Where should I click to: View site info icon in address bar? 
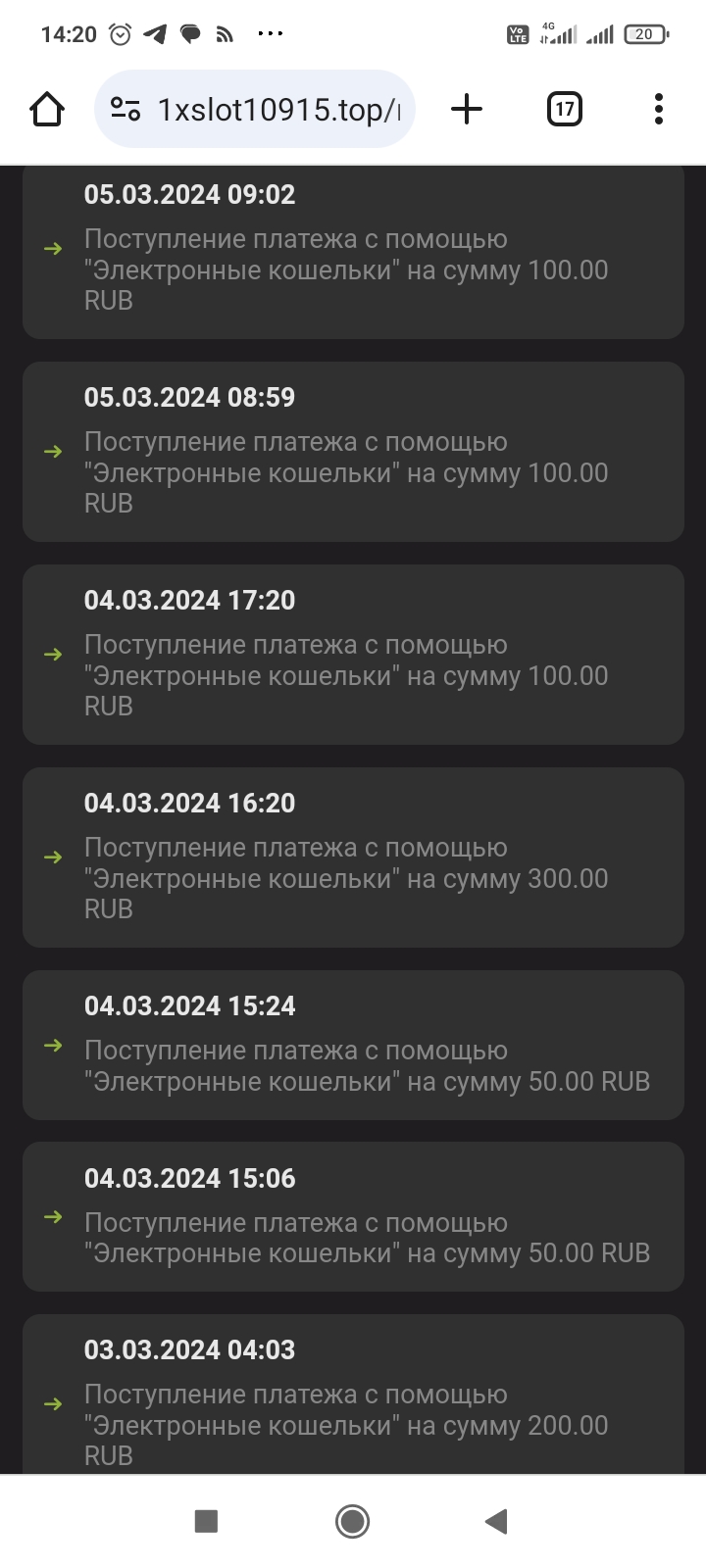pyautogui.click(x=126, y=109)
